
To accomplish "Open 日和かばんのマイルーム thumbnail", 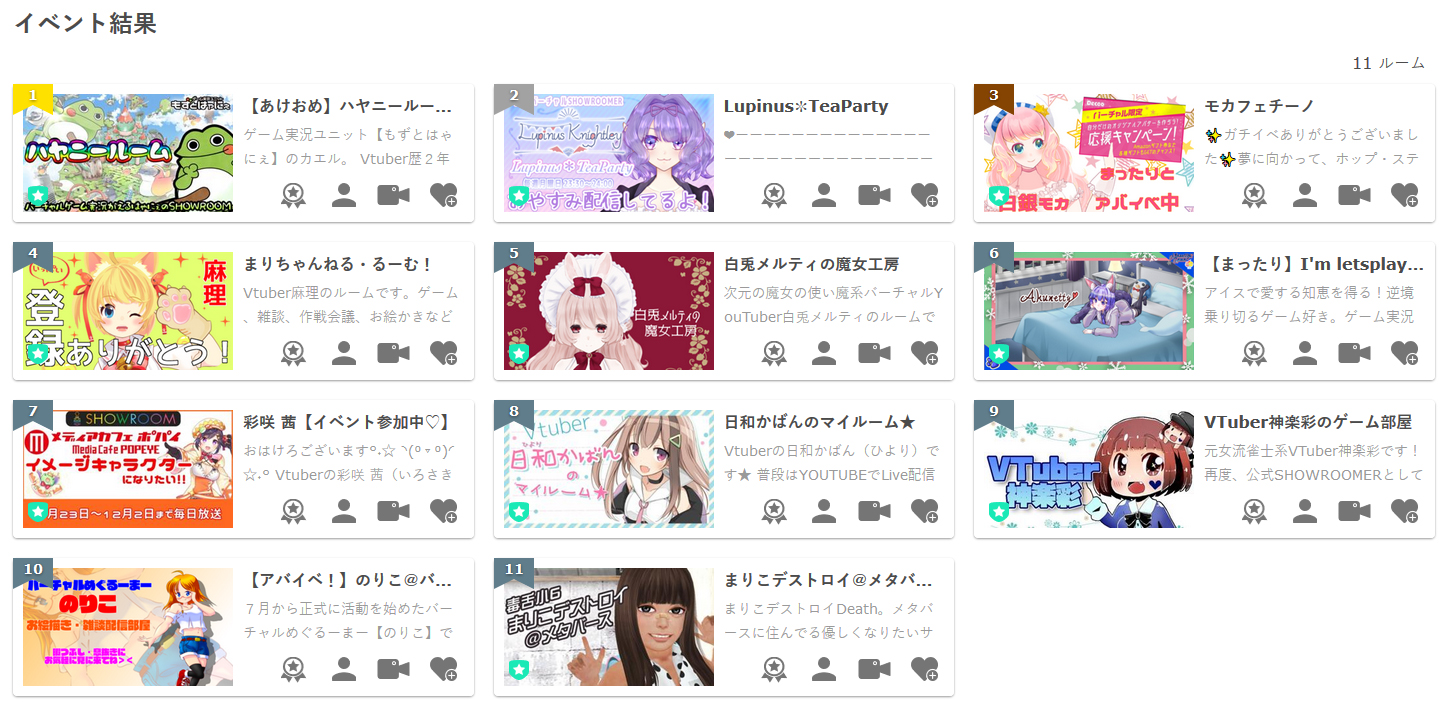I will pyautogui.click(x=608, y=469).
